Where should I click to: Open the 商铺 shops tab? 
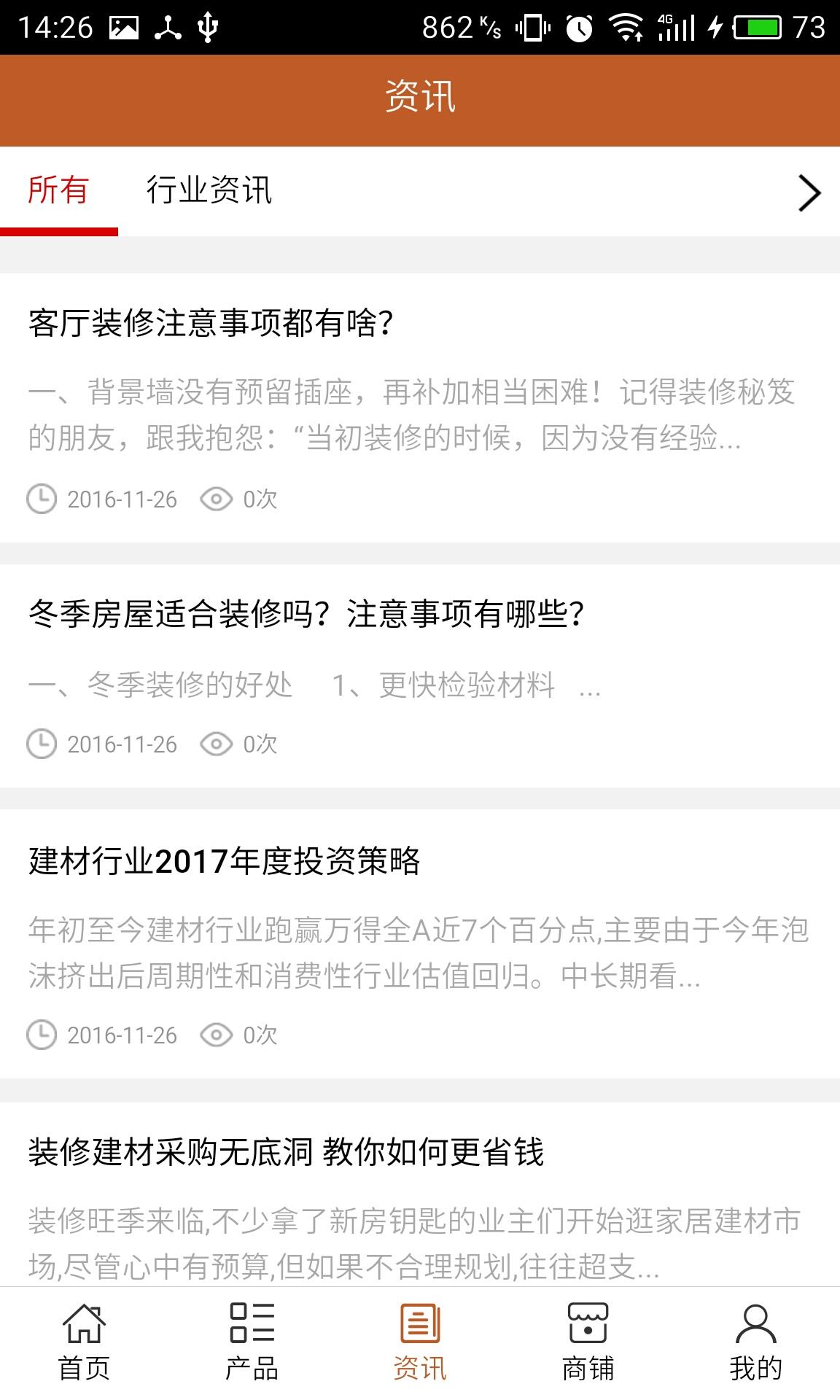(x=588, y=1343)
